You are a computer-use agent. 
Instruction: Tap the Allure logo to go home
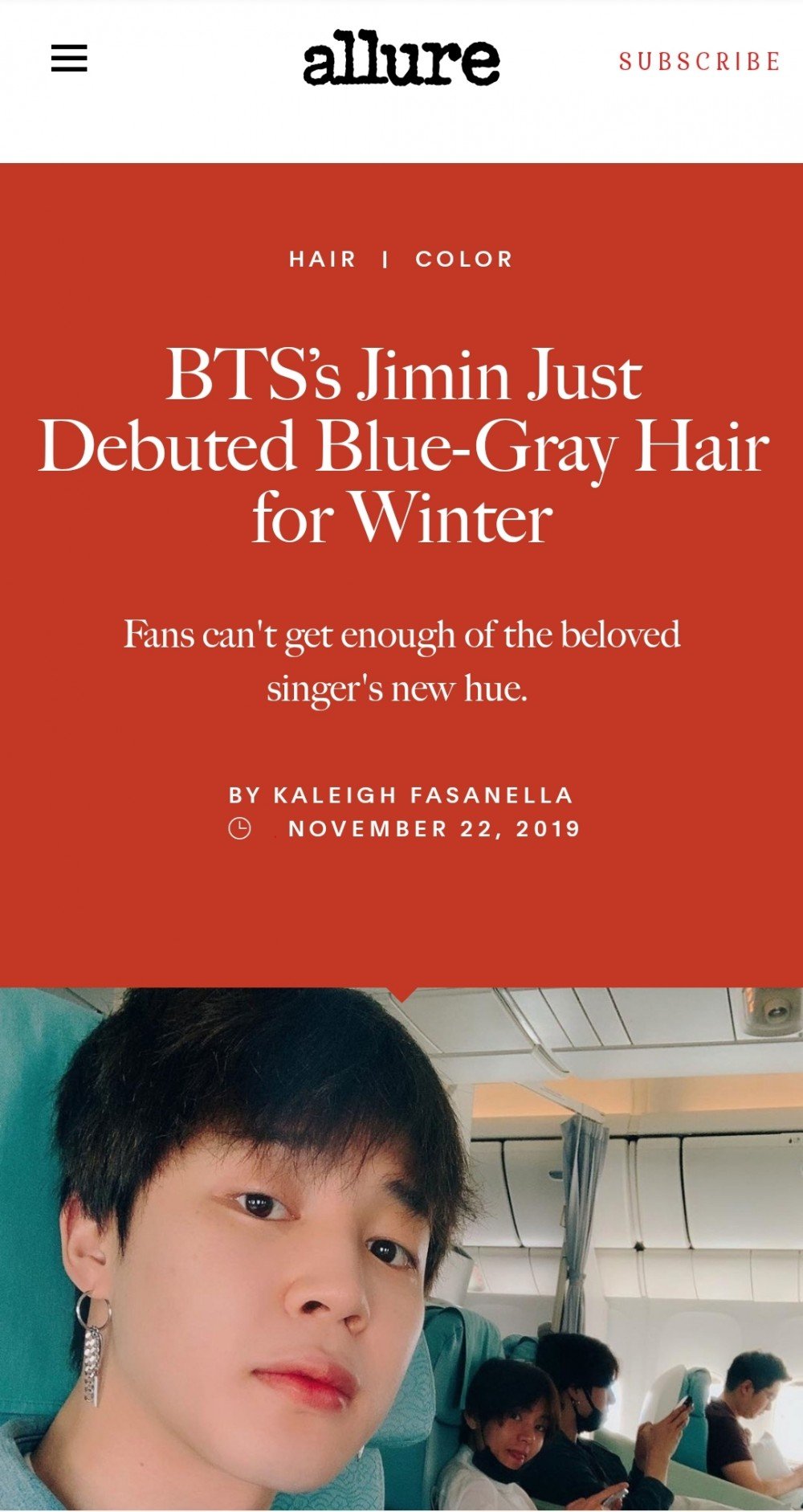point(401,59)
